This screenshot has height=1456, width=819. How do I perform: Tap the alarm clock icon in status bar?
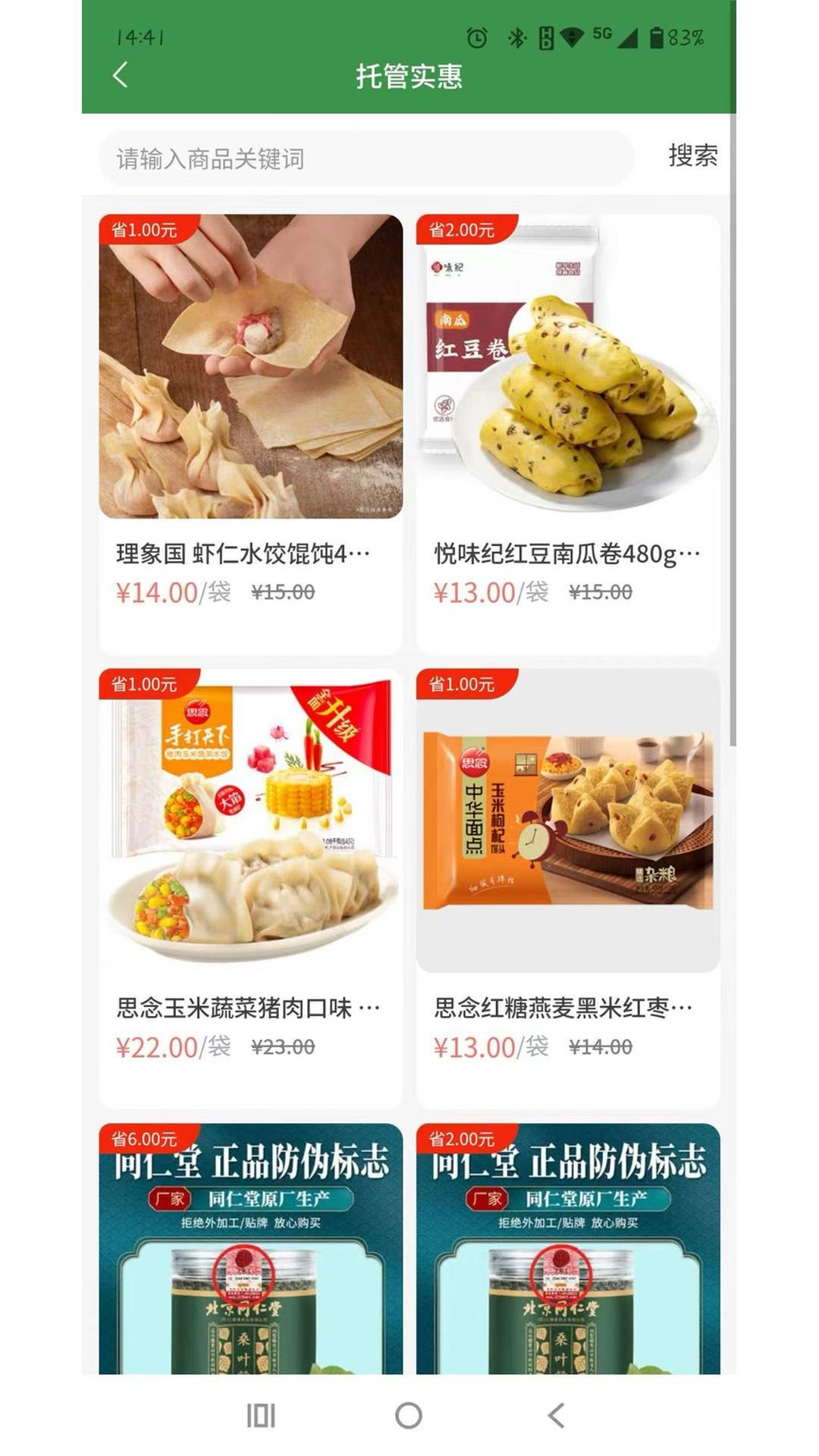click(x=476, y=36)
